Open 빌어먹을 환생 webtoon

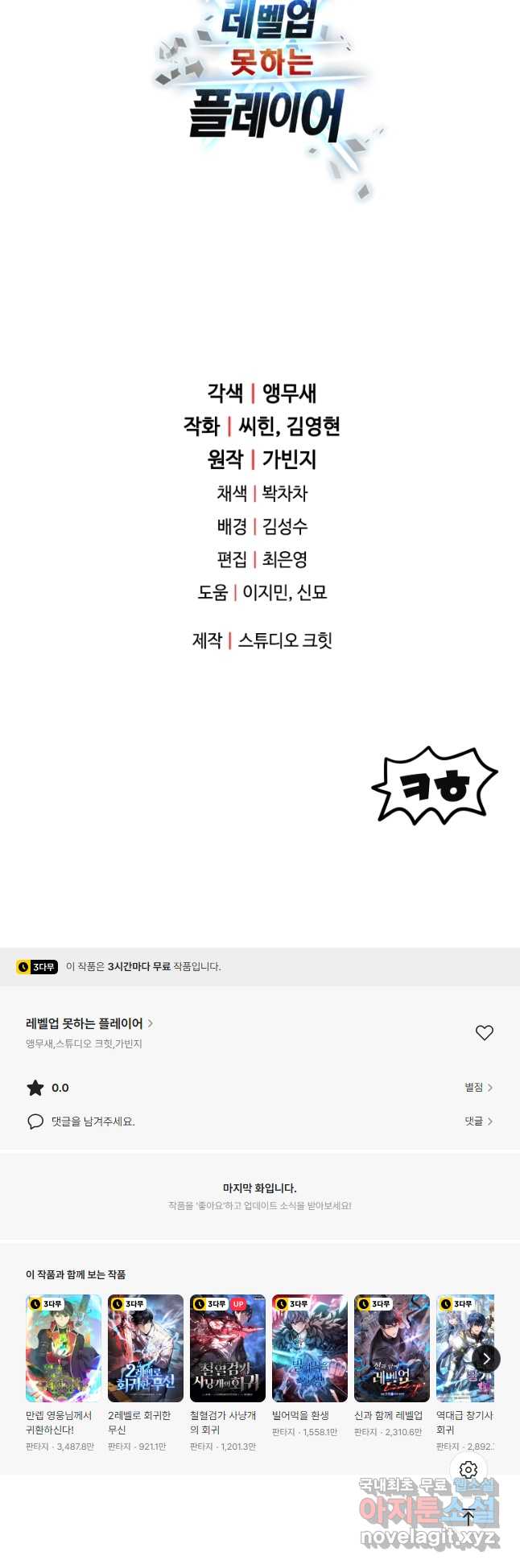click(310, 1348)
